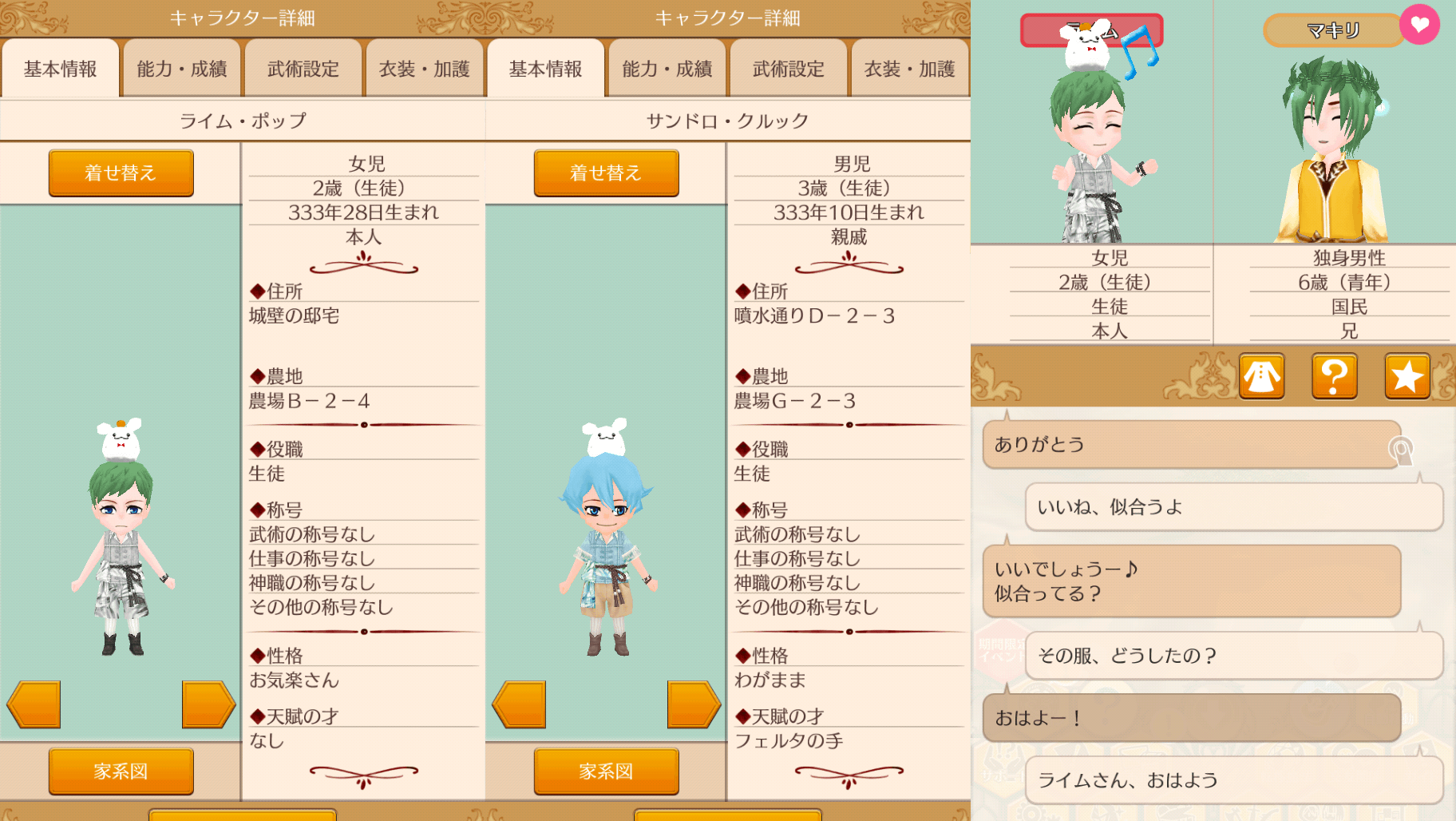Choose the reply ありがとう

tap(1191, 445)
